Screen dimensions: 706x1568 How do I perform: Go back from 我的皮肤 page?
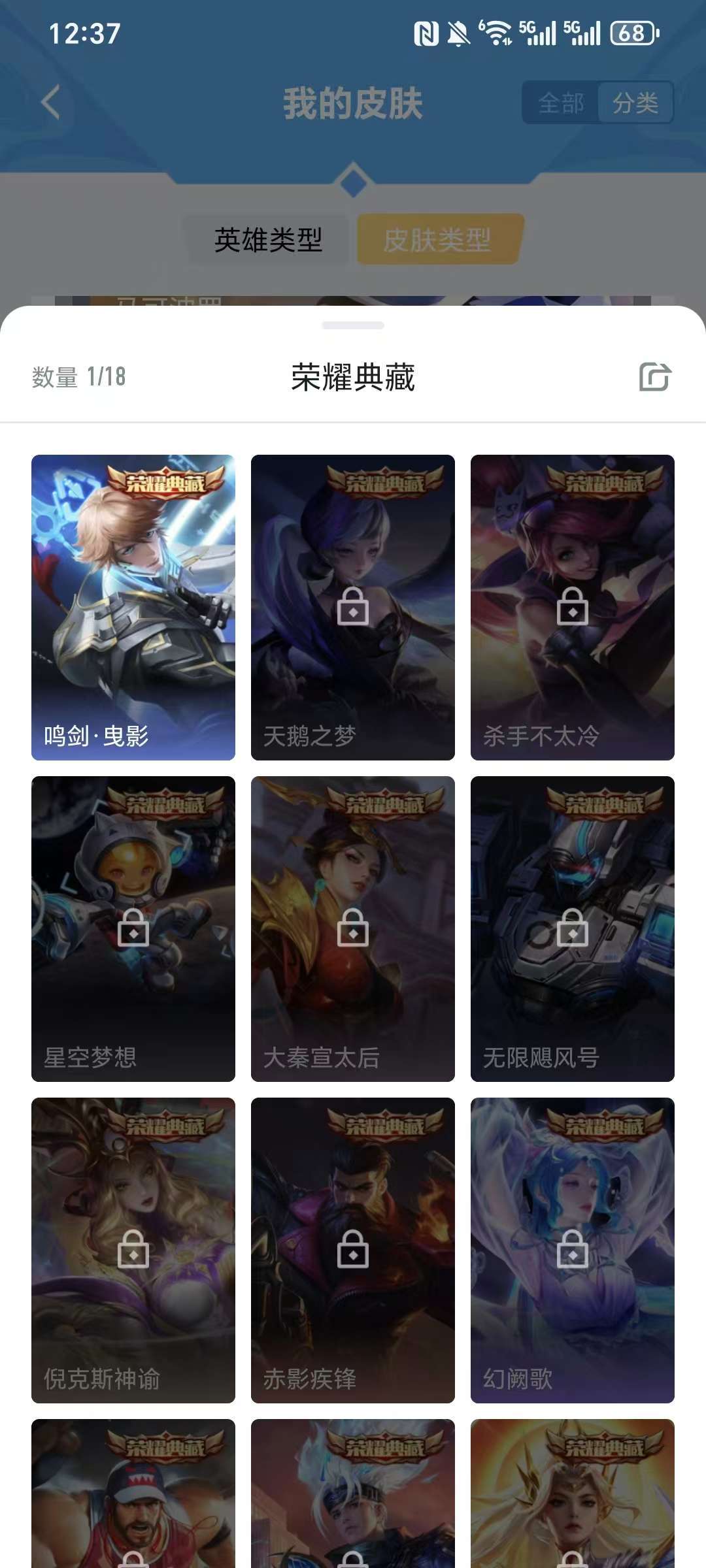[50, 103]
